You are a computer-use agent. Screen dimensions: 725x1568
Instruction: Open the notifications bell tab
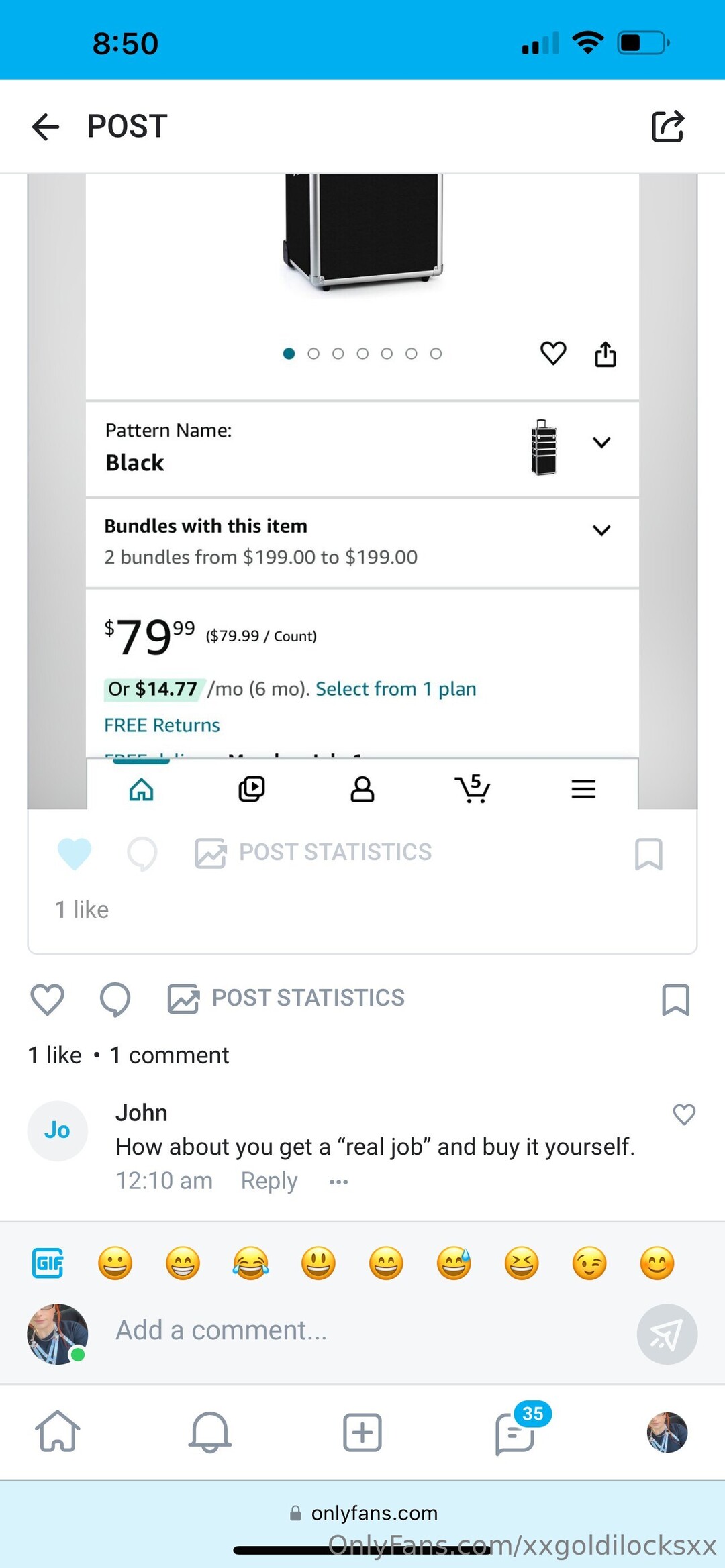[210, 1432]
